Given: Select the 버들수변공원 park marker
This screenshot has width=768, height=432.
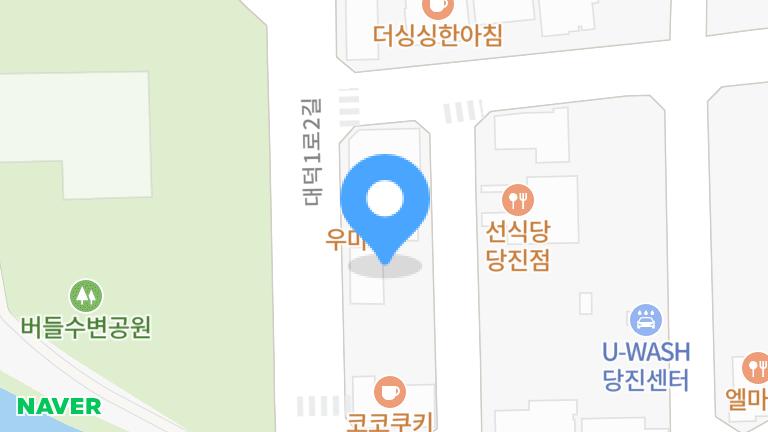Looking at the screenshot, I should point(85,295).
